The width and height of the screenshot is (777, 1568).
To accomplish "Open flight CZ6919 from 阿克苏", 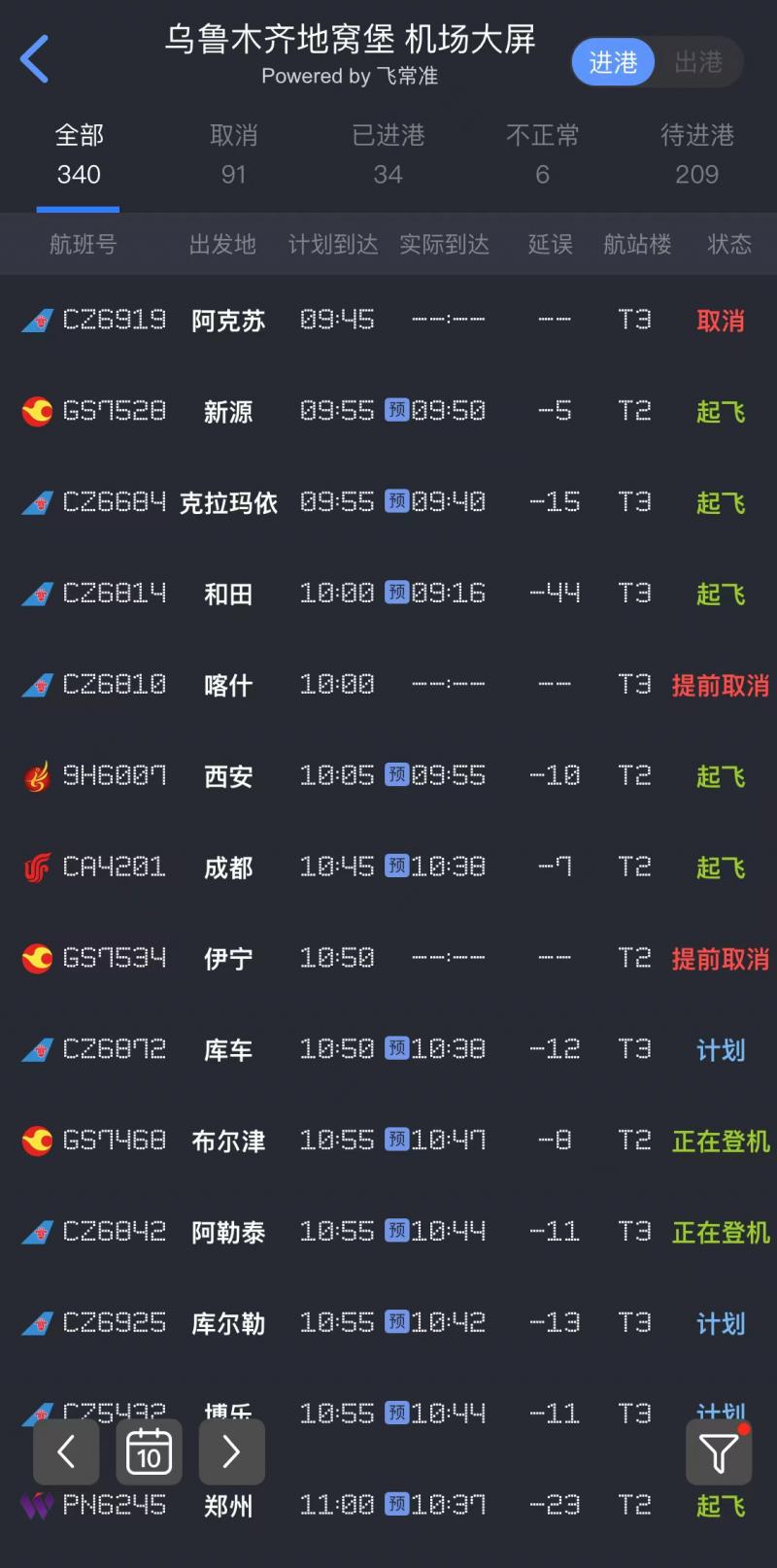I will [388, 320].
